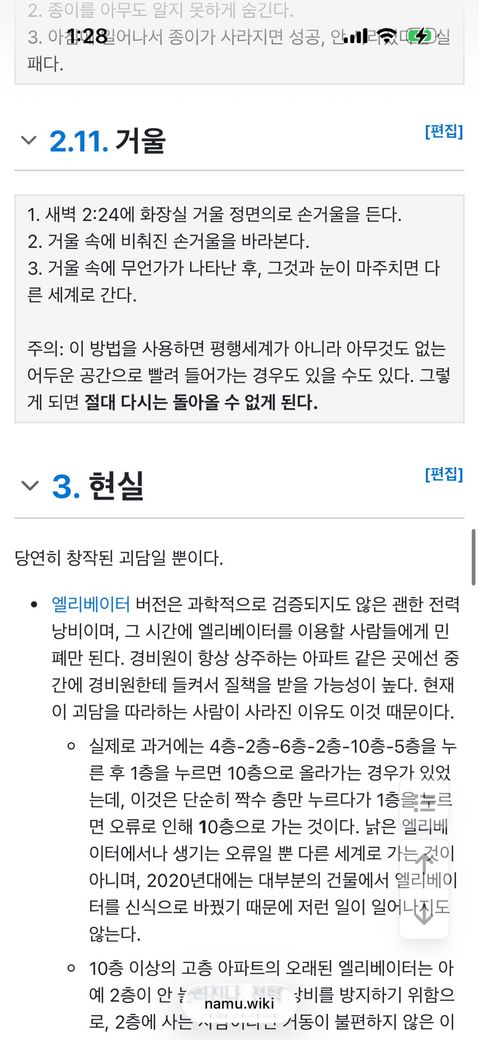Jump to page top with up arrow
The height and width of the screenshot is (1040, 479).
424,864
